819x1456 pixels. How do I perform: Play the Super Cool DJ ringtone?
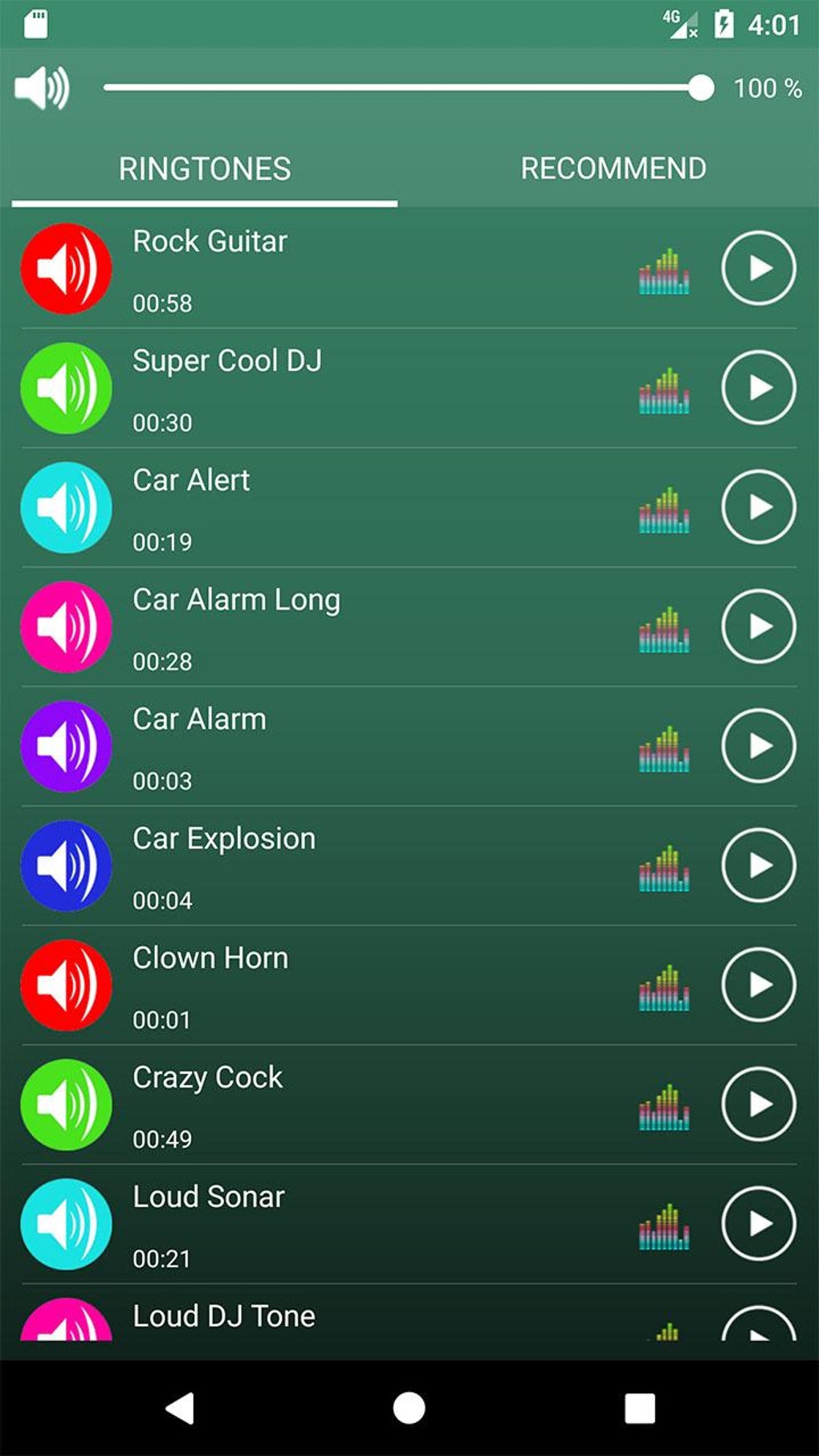pyautogui.click(x=758, y=388)
